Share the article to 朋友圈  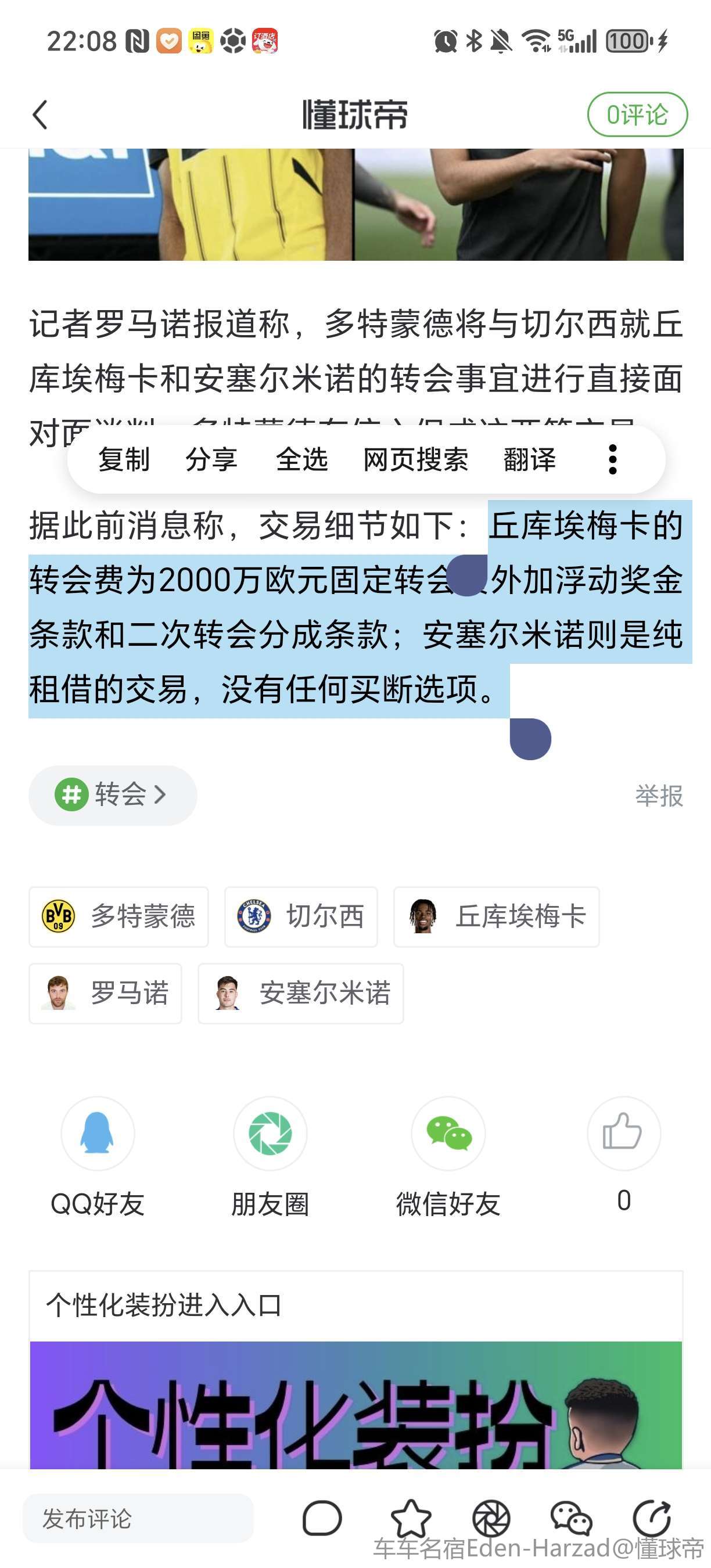point(270,1134)
